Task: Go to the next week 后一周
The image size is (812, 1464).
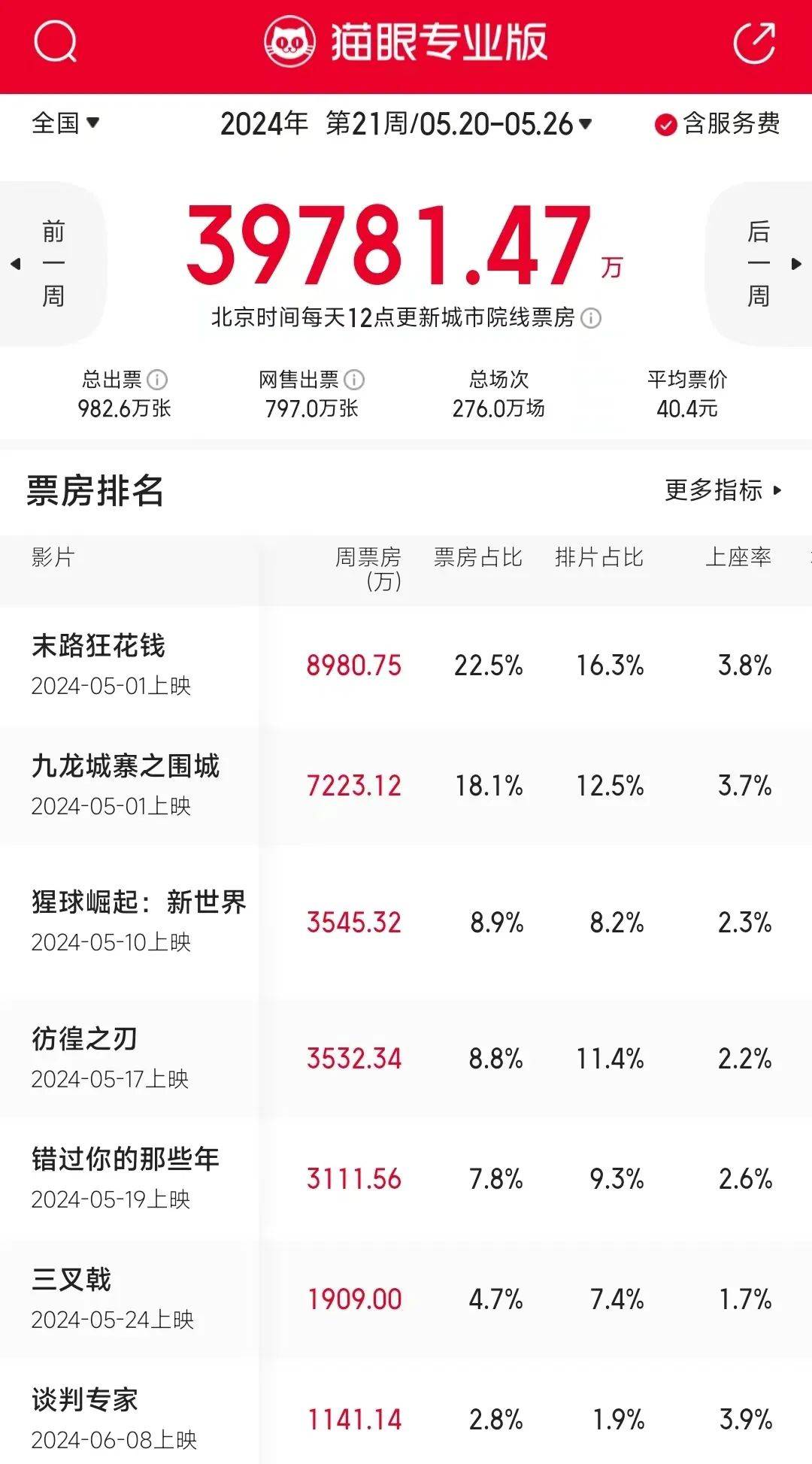Action: (x=759, y=264)
